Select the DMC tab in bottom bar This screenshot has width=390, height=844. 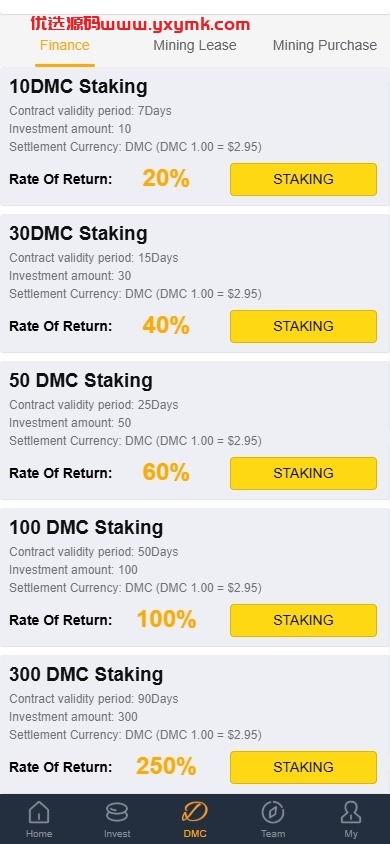click(195, 819)
